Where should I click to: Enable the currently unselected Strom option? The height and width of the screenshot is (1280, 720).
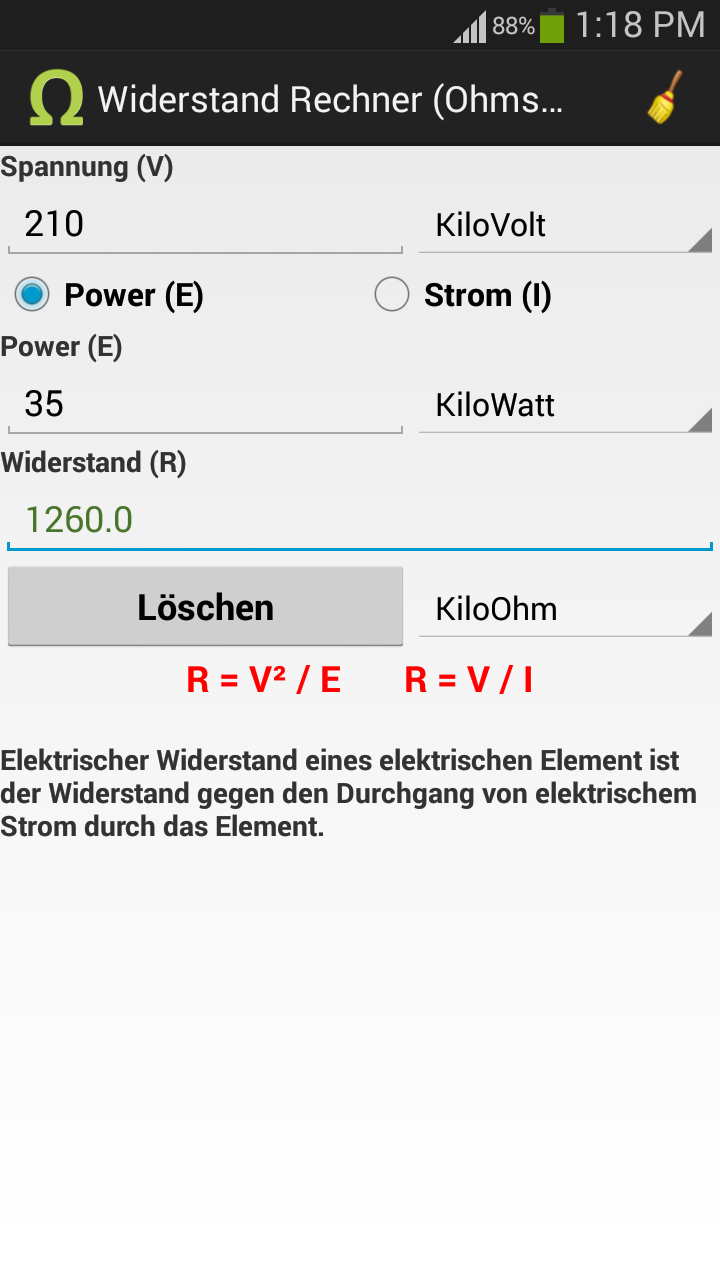pos(392,294)
